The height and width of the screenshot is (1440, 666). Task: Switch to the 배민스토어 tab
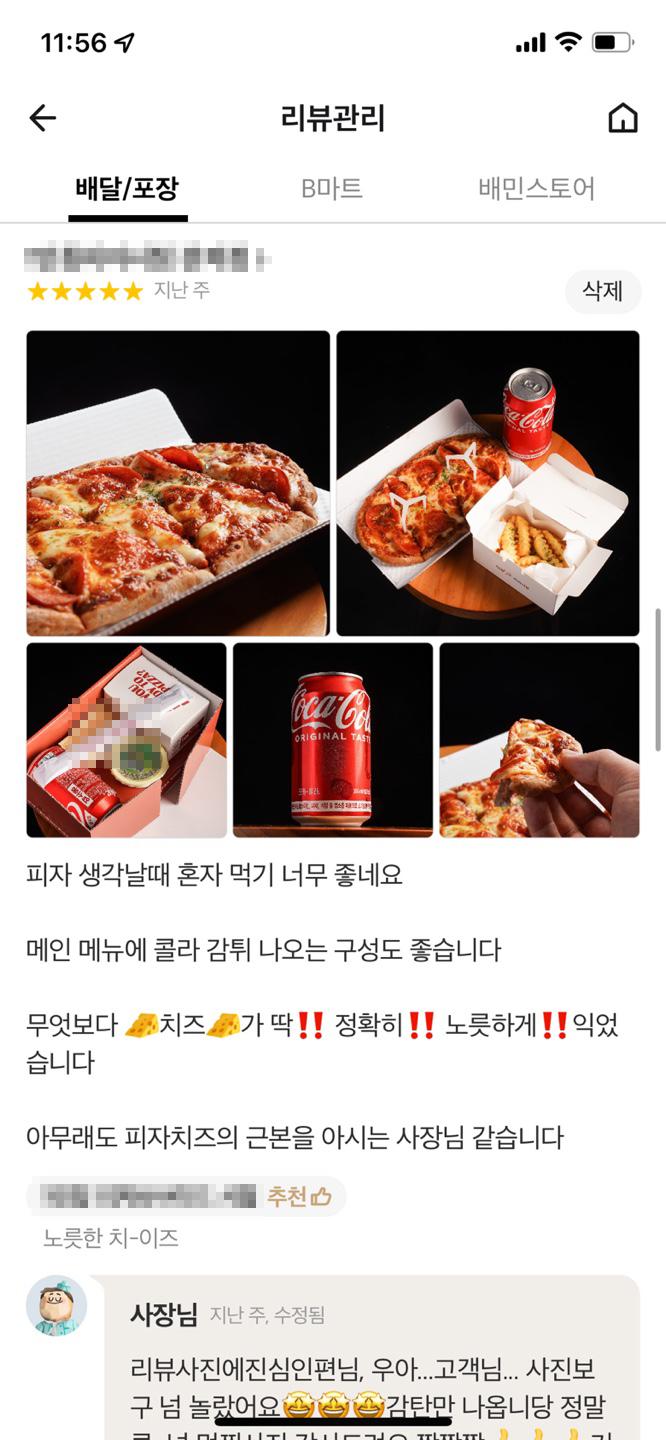[536, 188]
